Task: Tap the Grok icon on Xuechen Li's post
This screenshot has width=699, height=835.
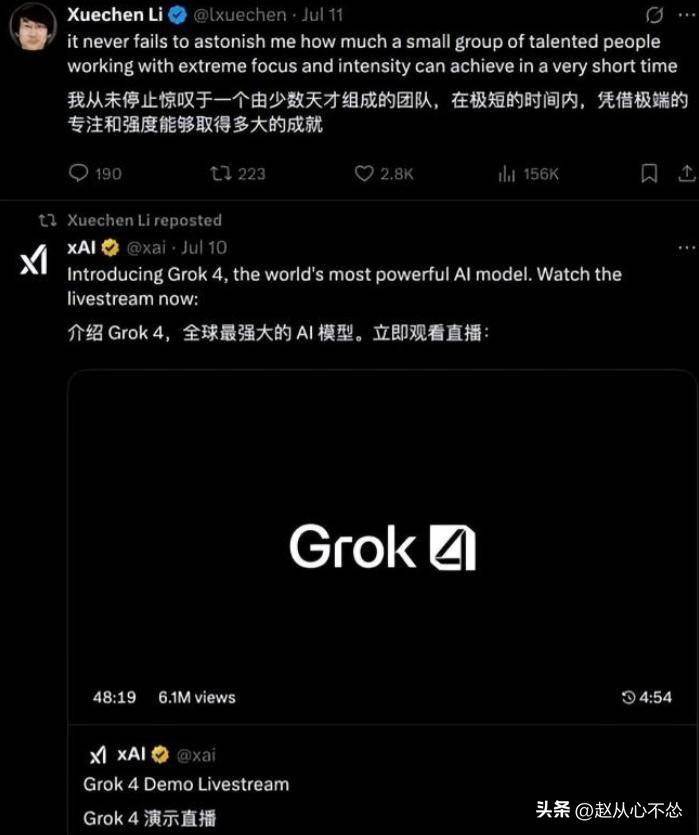Action: tap(656, 15)
